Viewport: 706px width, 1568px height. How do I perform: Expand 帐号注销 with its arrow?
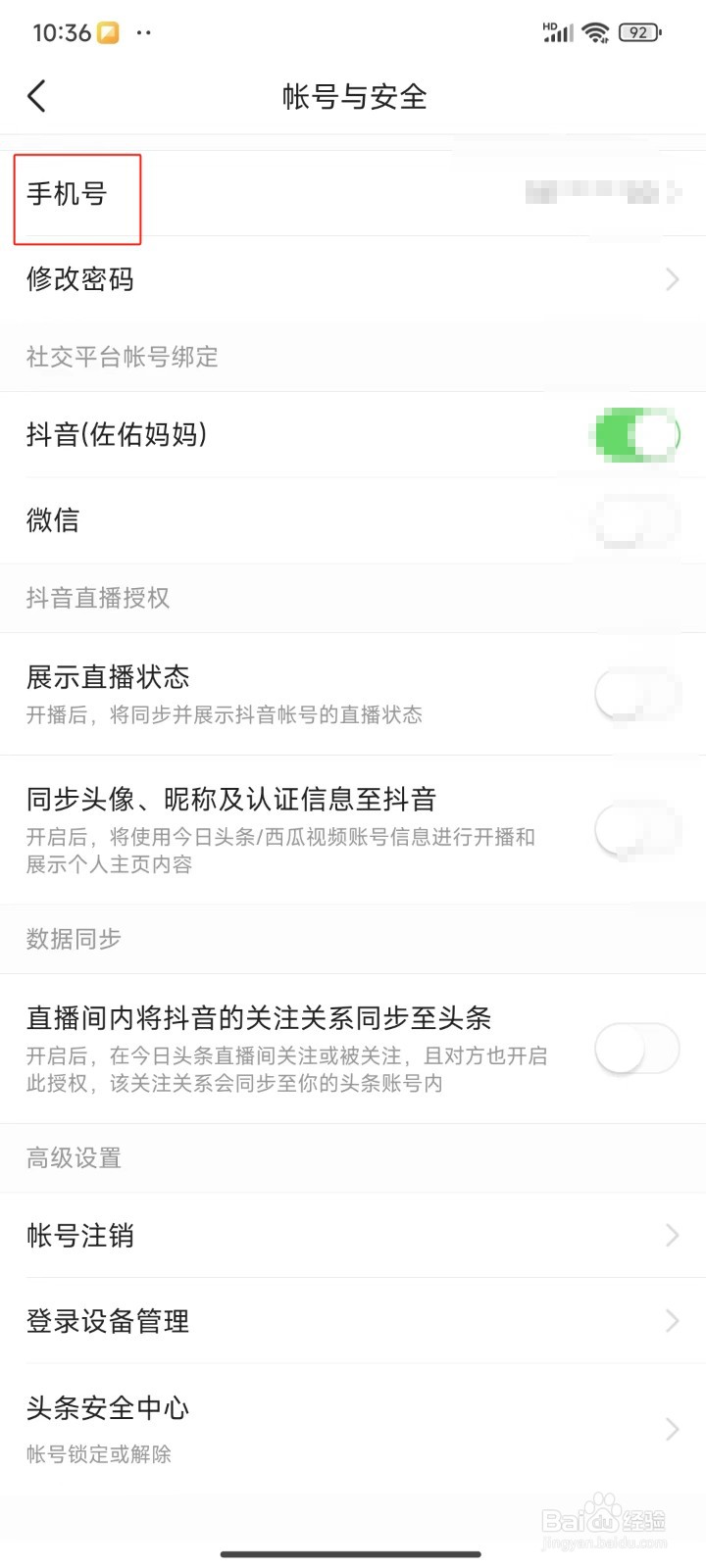click(671, 1236)
